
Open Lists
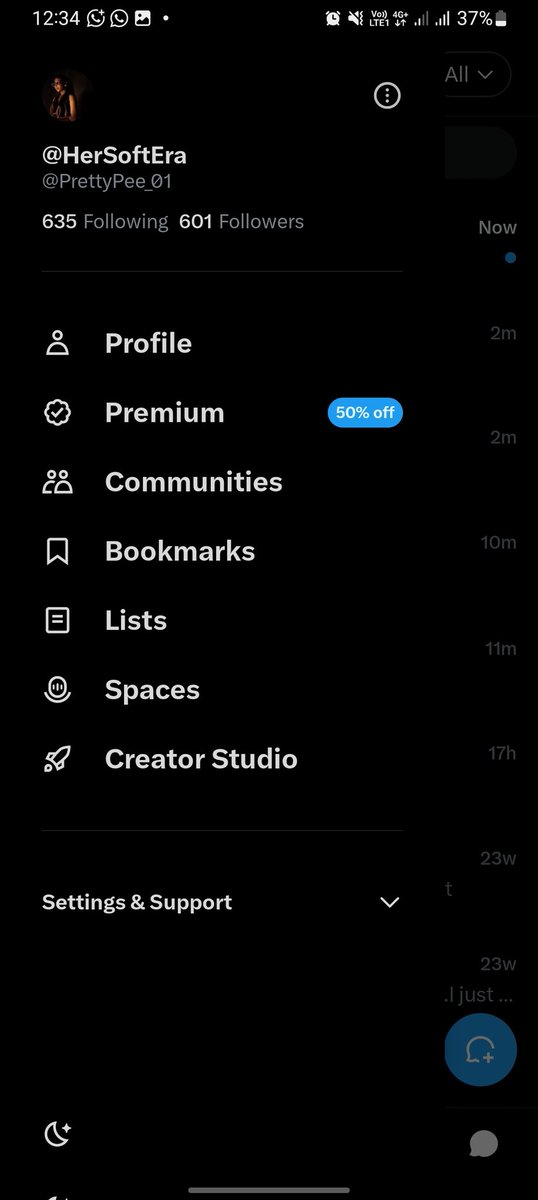click(222, 621)
